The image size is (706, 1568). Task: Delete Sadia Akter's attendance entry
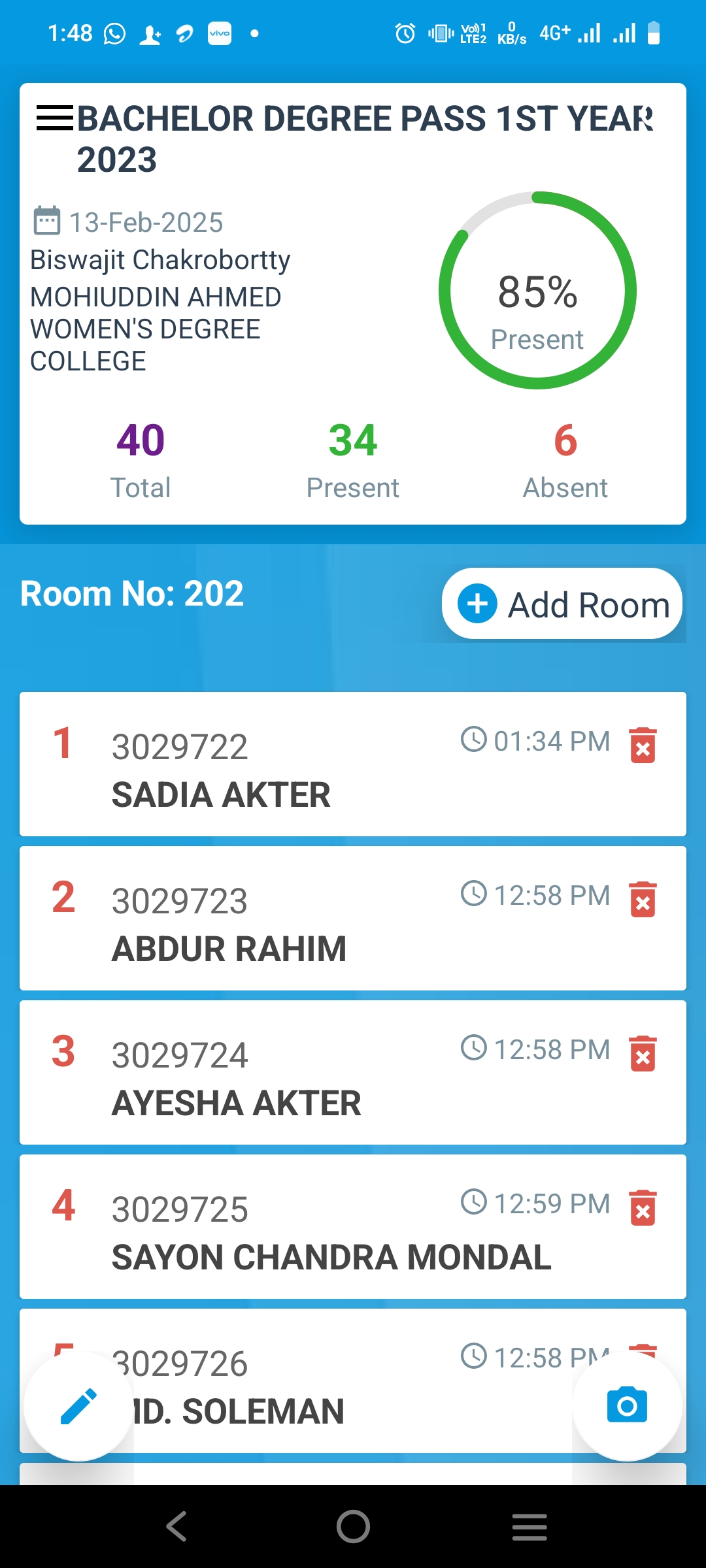pyautogui.click(x=643, y=745)
